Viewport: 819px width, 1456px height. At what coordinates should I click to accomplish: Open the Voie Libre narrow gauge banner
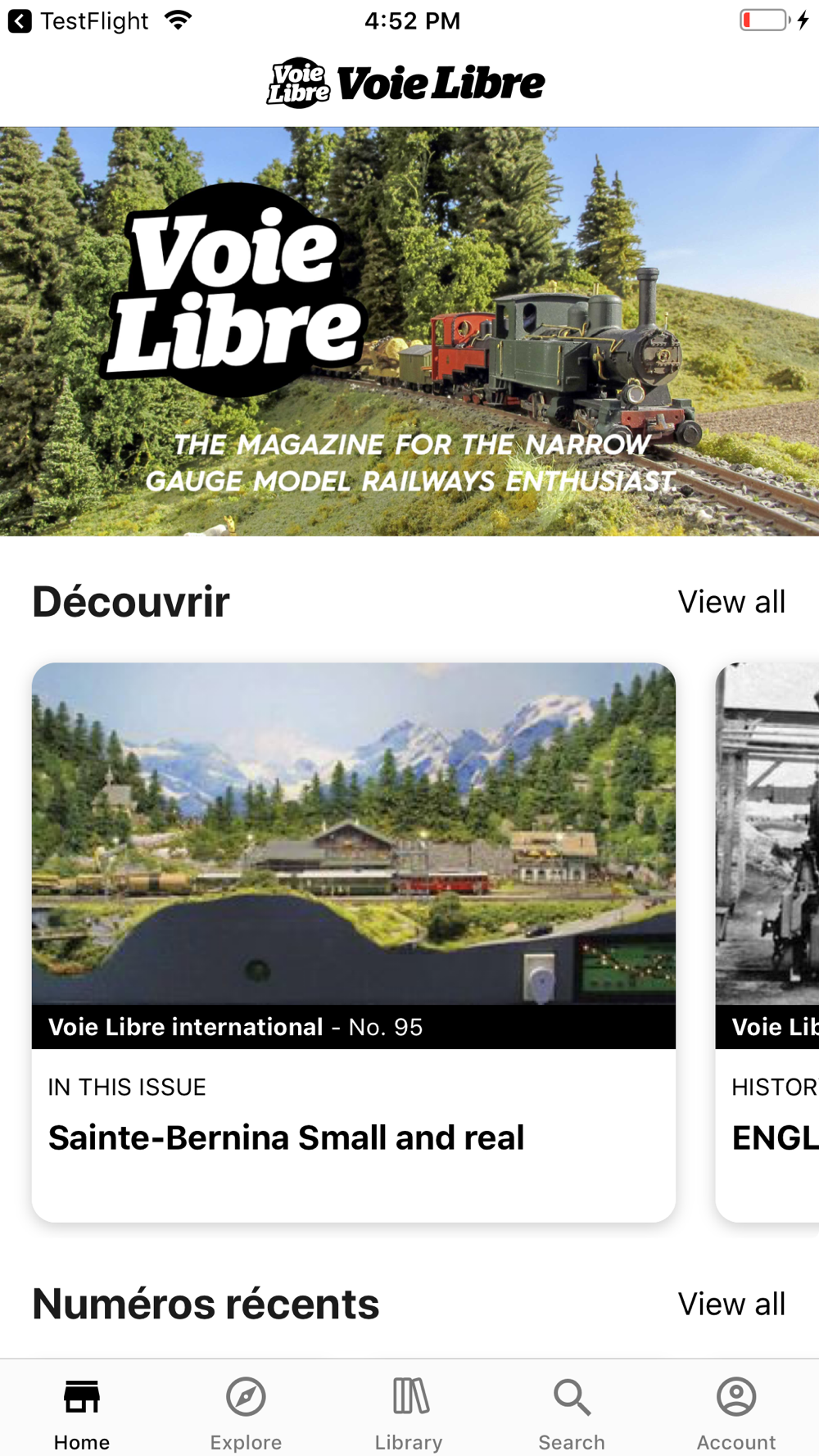point(409,332)
